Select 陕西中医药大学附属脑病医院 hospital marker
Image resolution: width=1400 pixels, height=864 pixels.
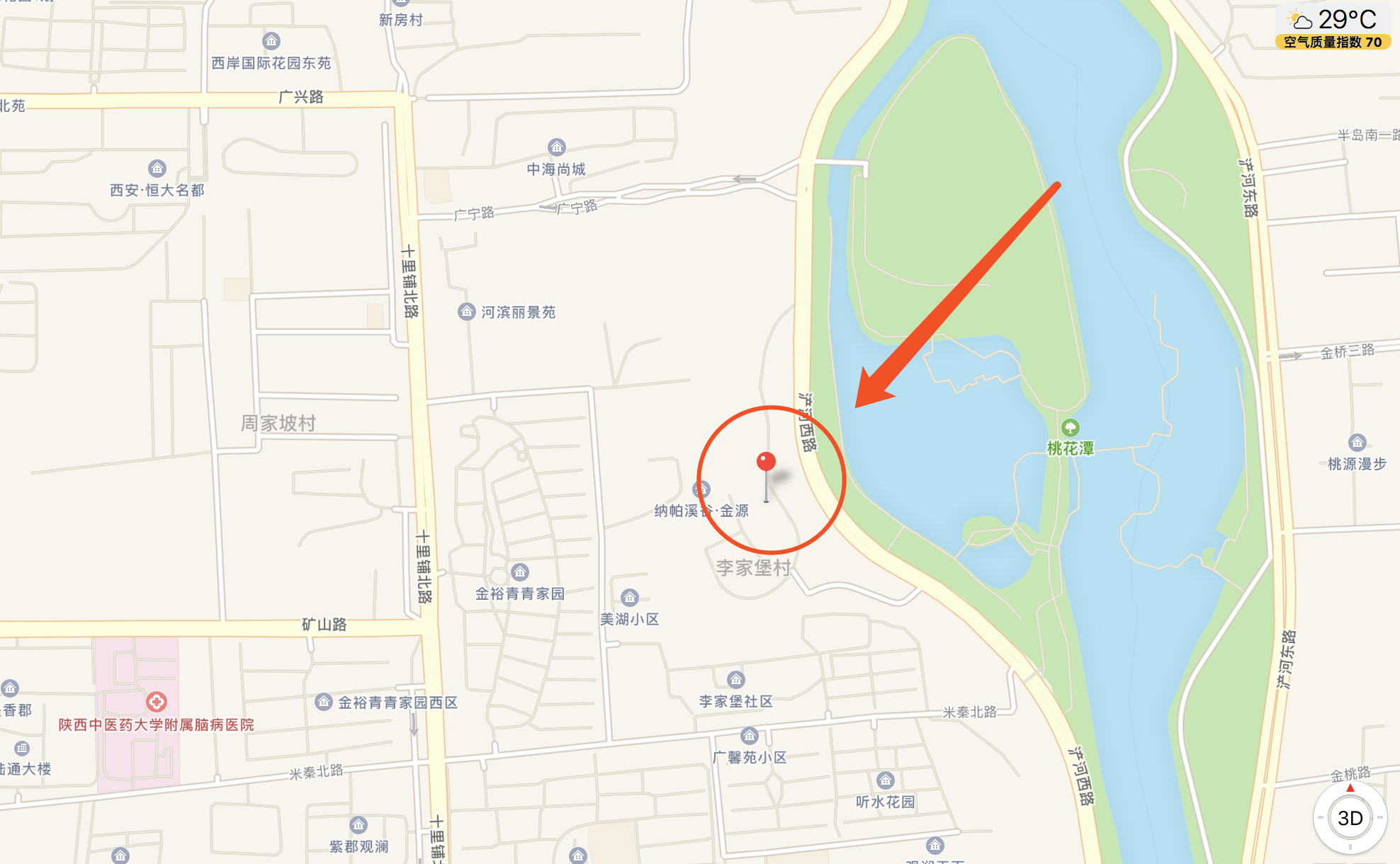(156, 702)
